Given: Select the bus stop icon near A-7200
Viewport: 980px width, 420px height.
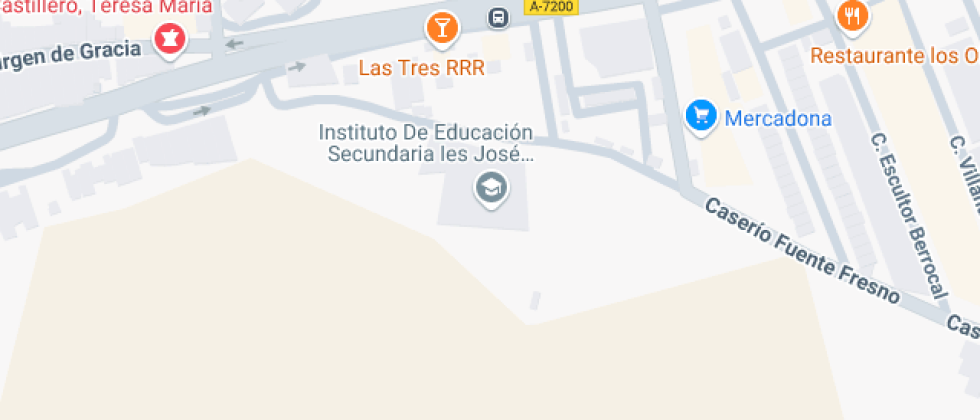Looking at the screenshot, I should [x=497, y=17].
